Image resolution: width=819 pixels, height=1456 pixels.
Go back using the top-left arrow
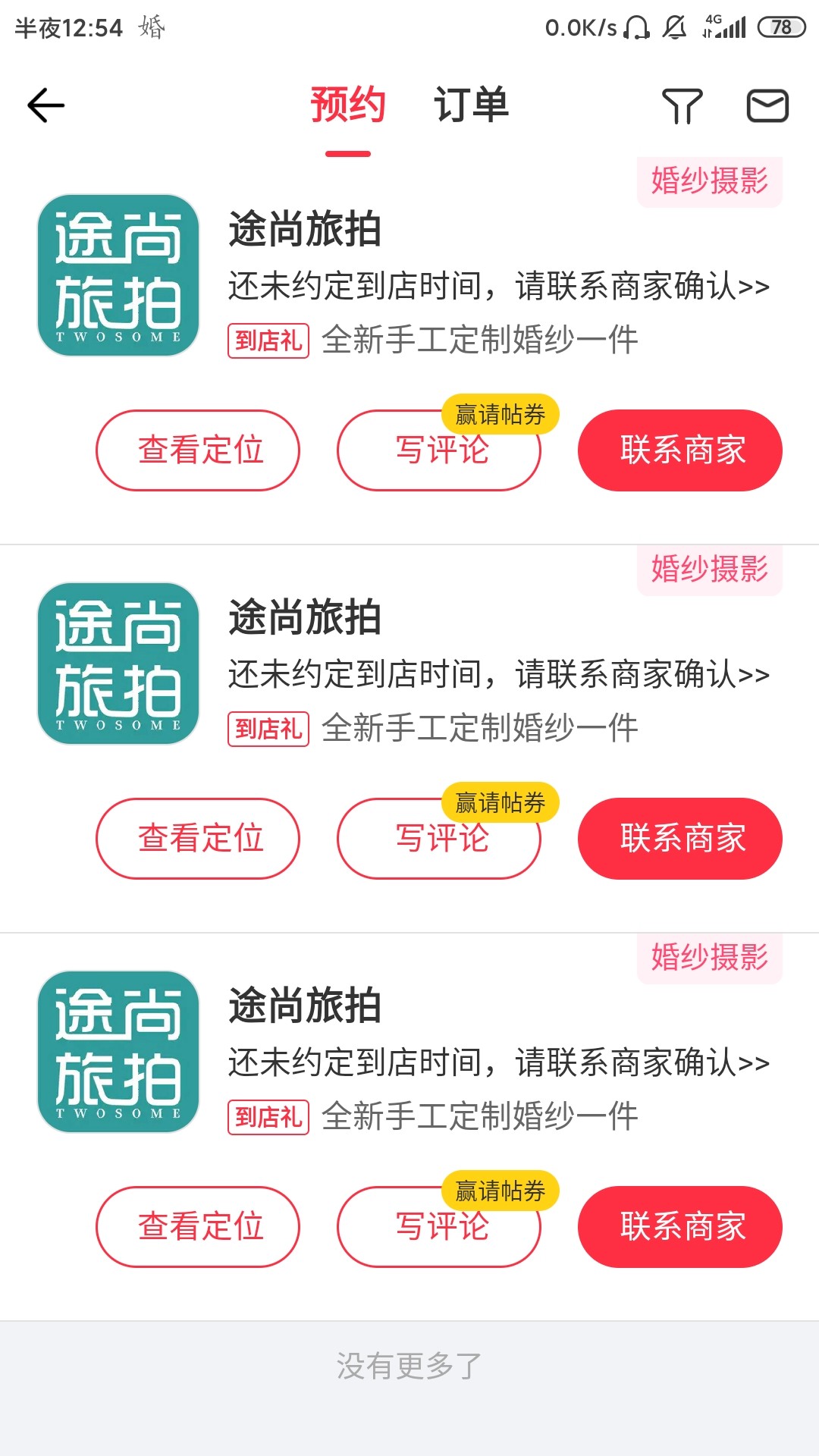coord(46,105)
